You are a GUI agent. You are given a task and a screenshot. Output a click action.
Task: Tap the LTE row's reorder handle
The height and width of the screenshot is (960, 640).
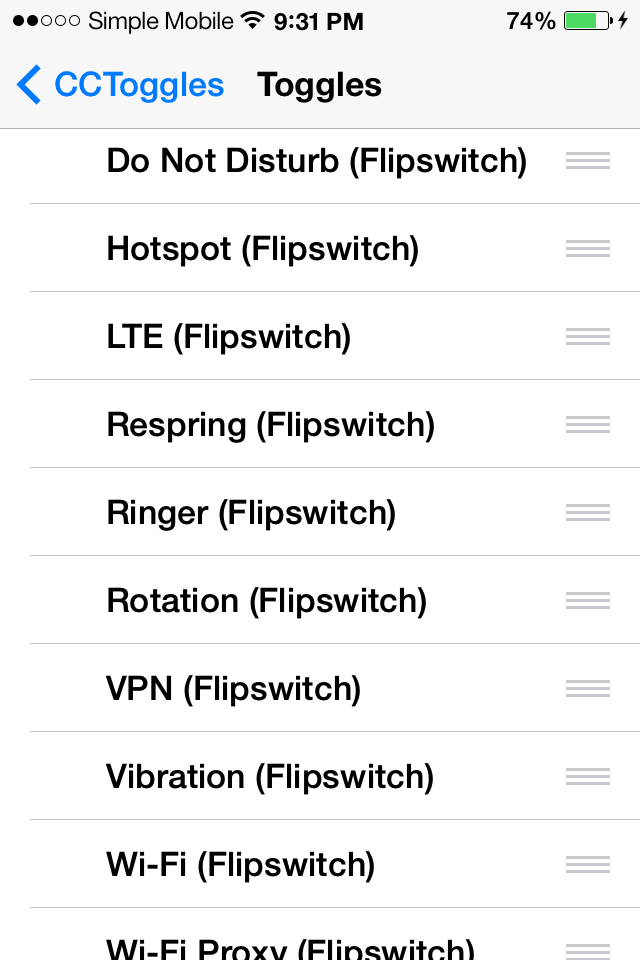click(x=587, y=337)
